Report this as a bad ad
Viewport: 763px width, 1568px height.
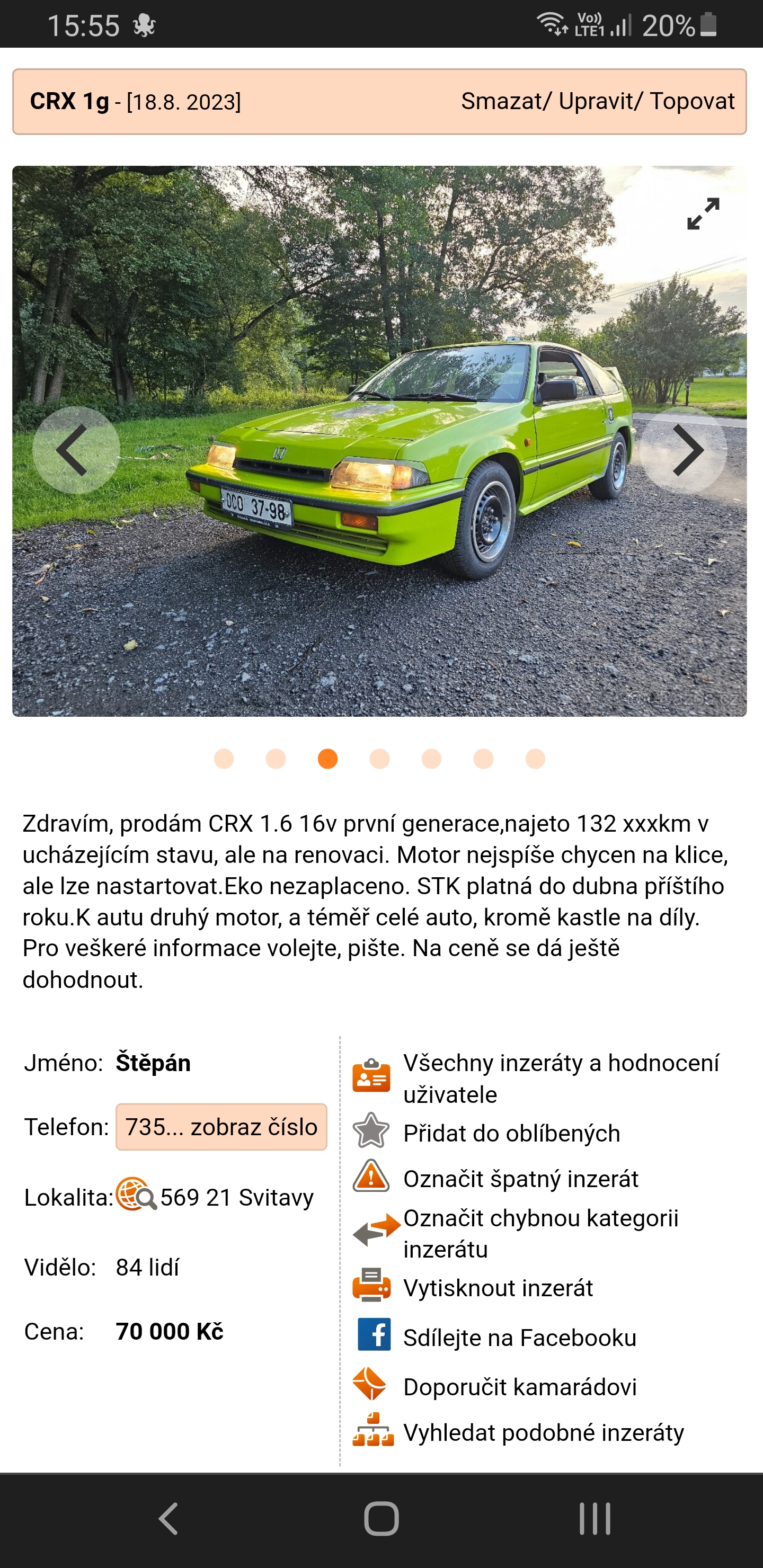pyautogui.click(x=520, y=1179)
